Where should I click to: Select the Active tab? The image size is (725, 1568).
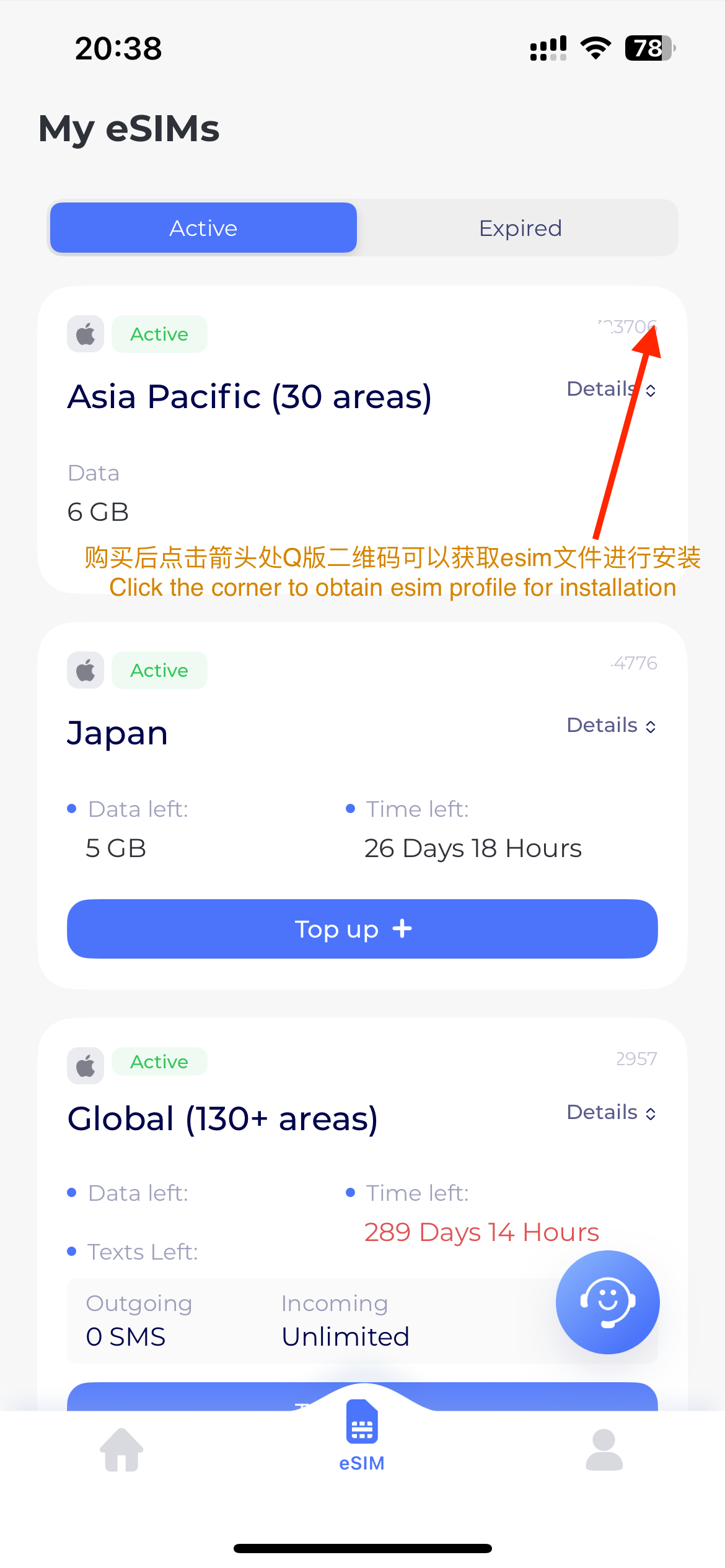click(x=203, y=228)
